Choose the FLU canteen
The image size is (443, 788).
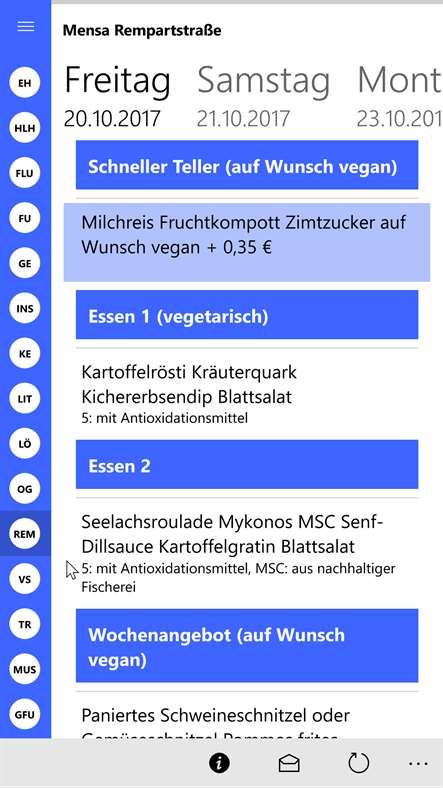click(x=25, y=173)
